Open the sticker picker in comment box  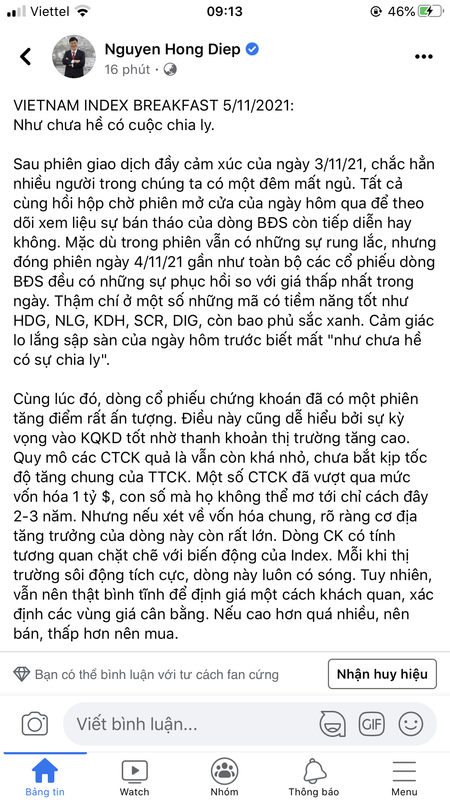[332, 724]
